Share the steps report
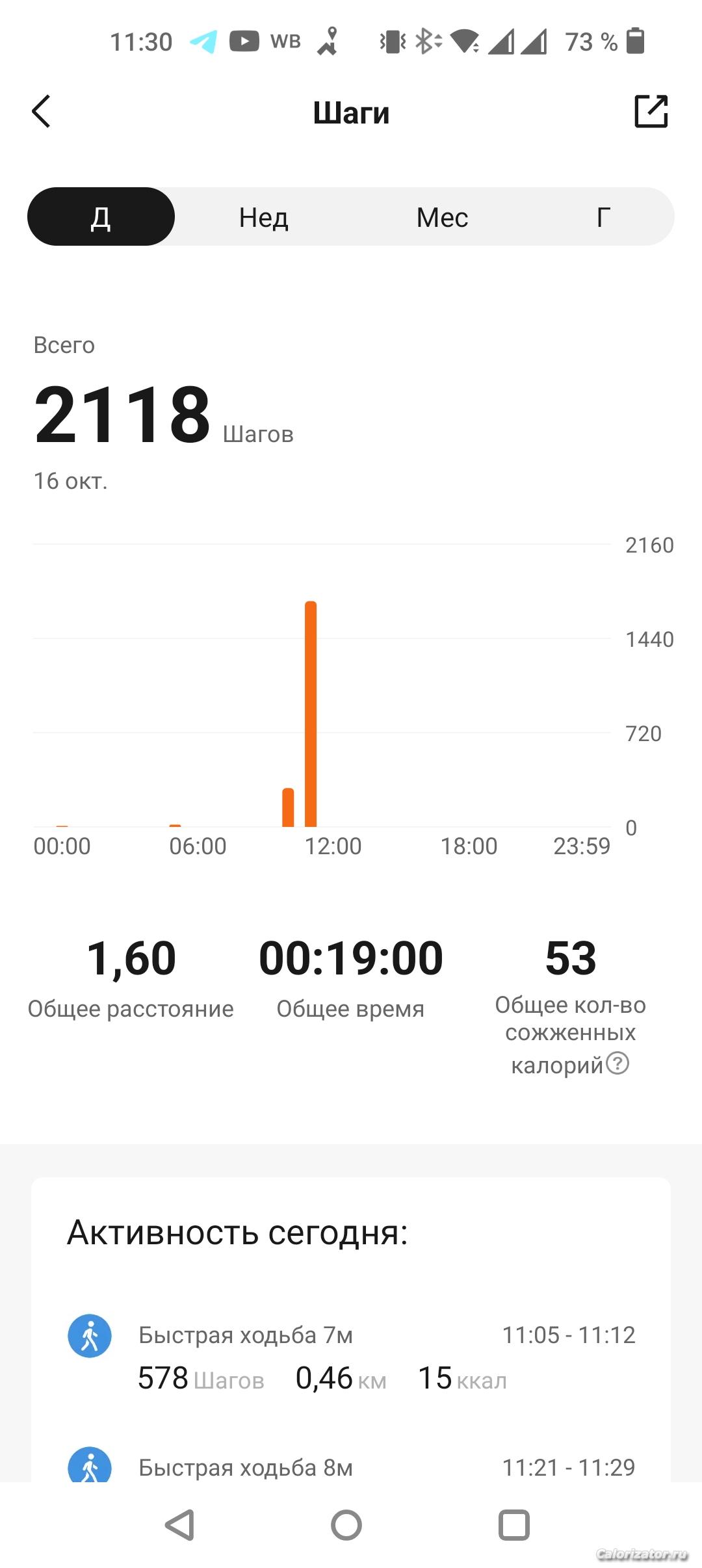The height and width of the screenshot is (1568, 702). click(651, 111)
